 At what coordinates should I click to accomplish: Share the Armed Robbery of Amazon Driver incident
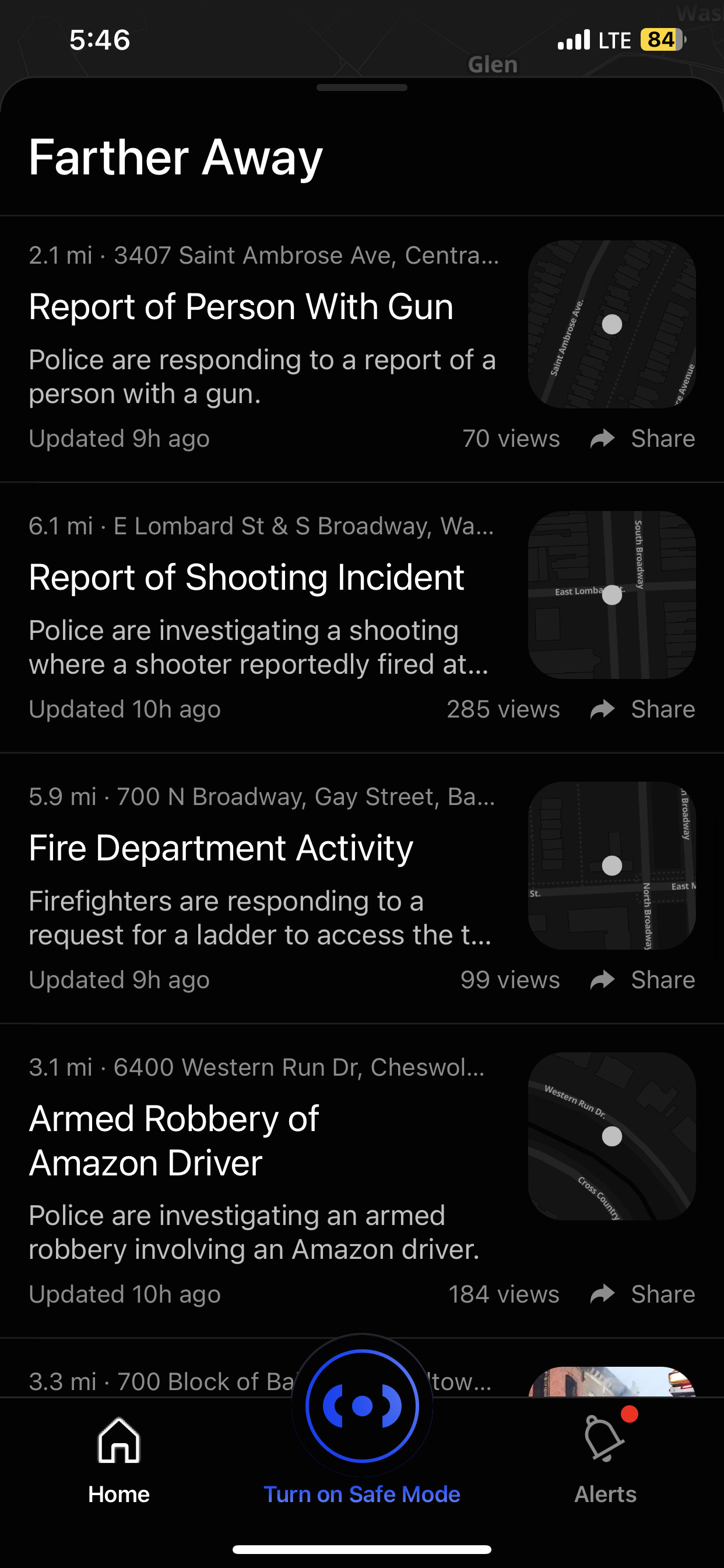[x=643, y=1294]
